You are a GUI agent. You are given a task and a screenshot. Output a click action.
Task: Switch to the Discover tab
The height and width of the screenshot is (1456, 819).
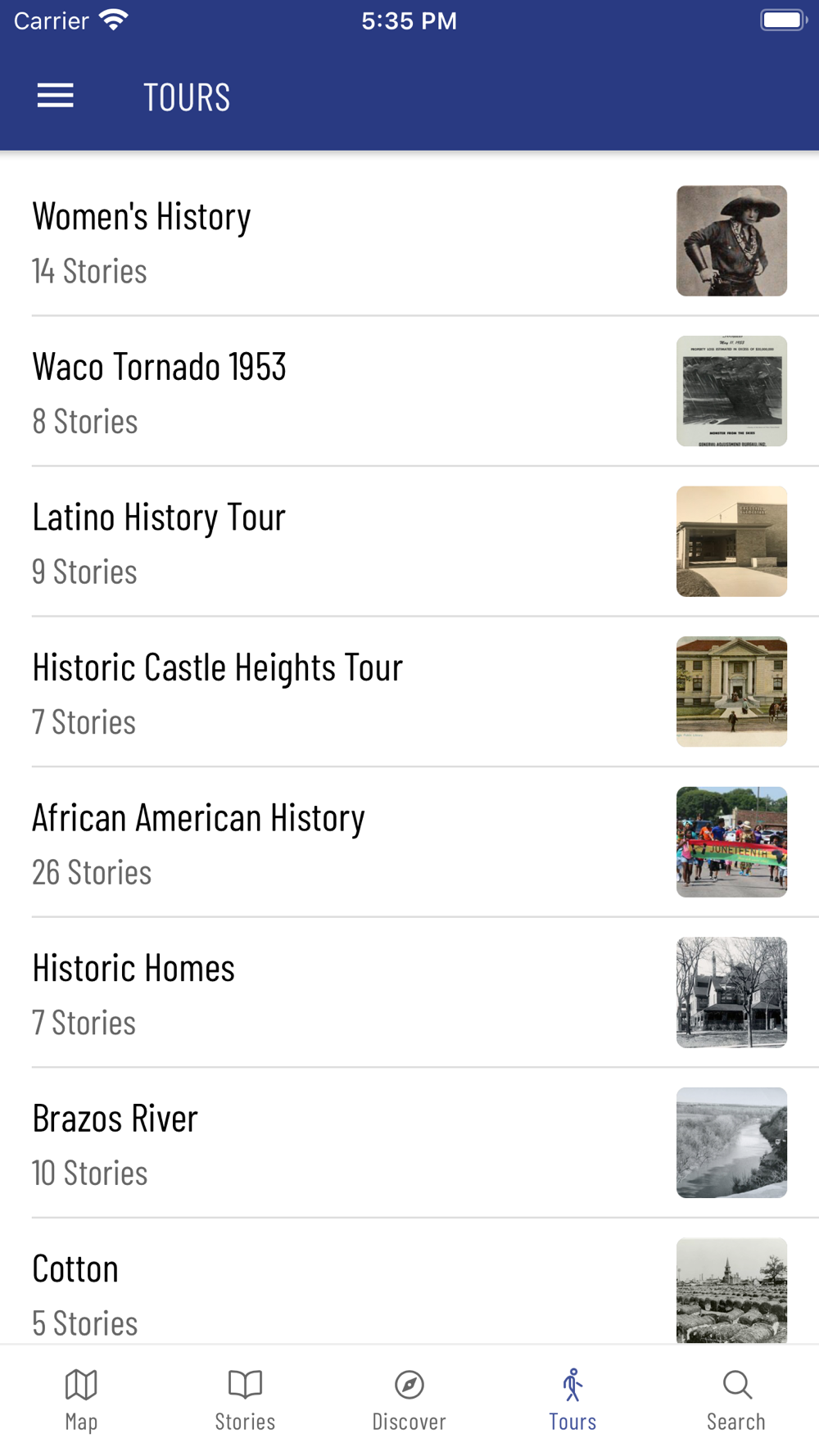[409, 1399]
